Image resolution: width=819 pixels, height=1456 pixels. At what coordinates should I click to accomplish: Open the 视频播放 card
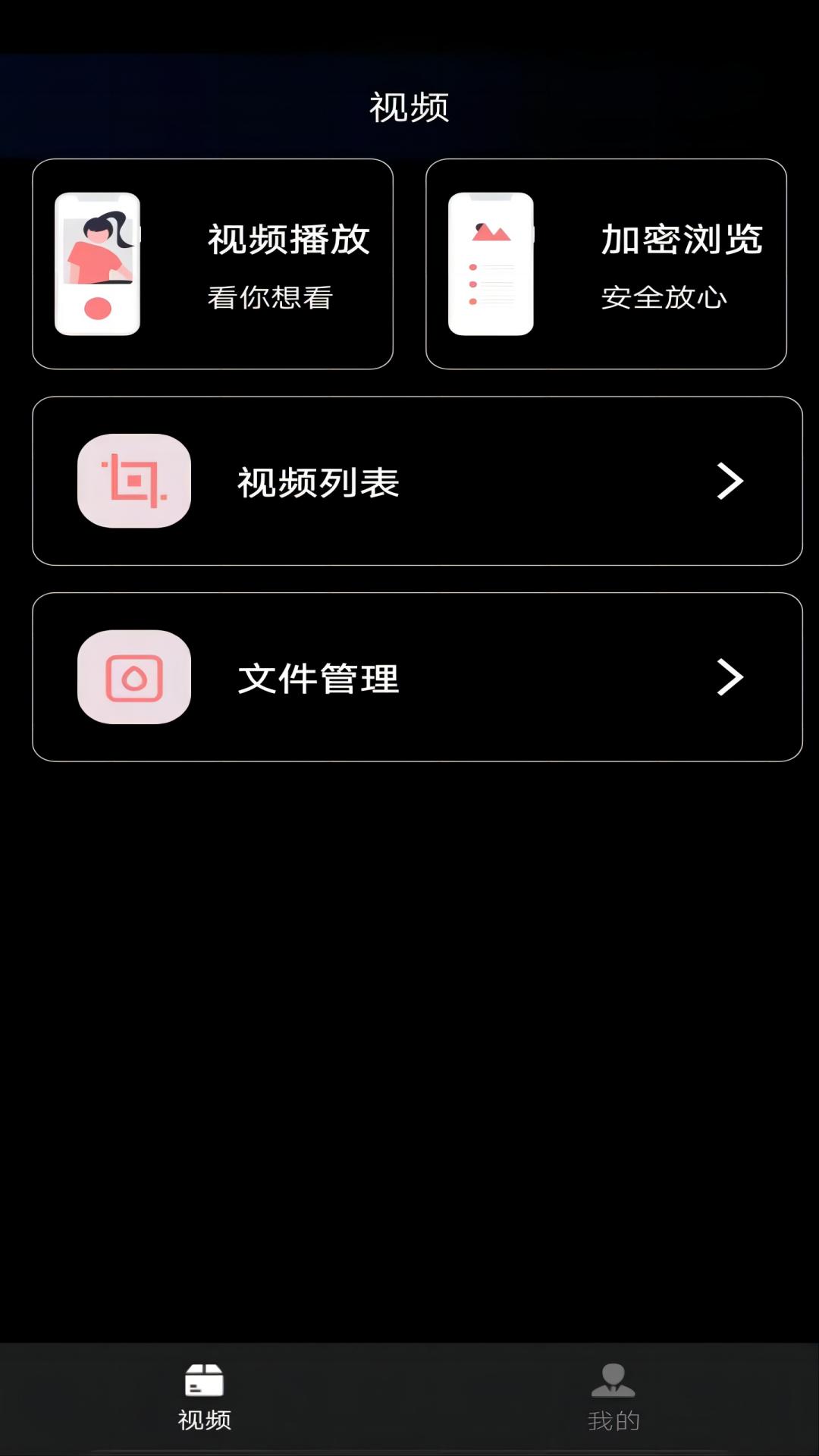pyautogui.click(x=212, y=264)
